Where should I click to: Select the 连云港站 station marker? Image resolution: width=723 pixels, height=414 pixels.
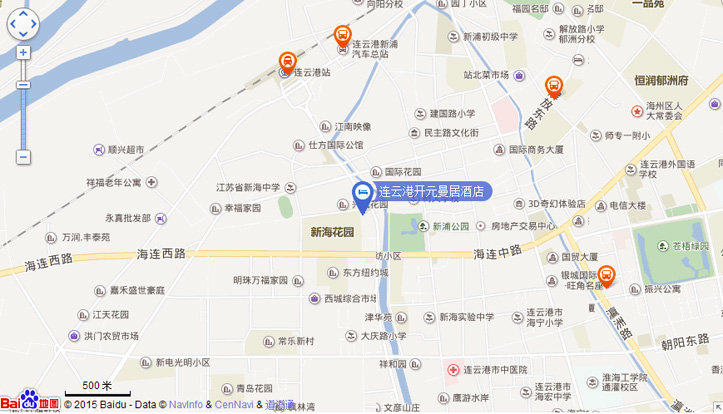287,62
